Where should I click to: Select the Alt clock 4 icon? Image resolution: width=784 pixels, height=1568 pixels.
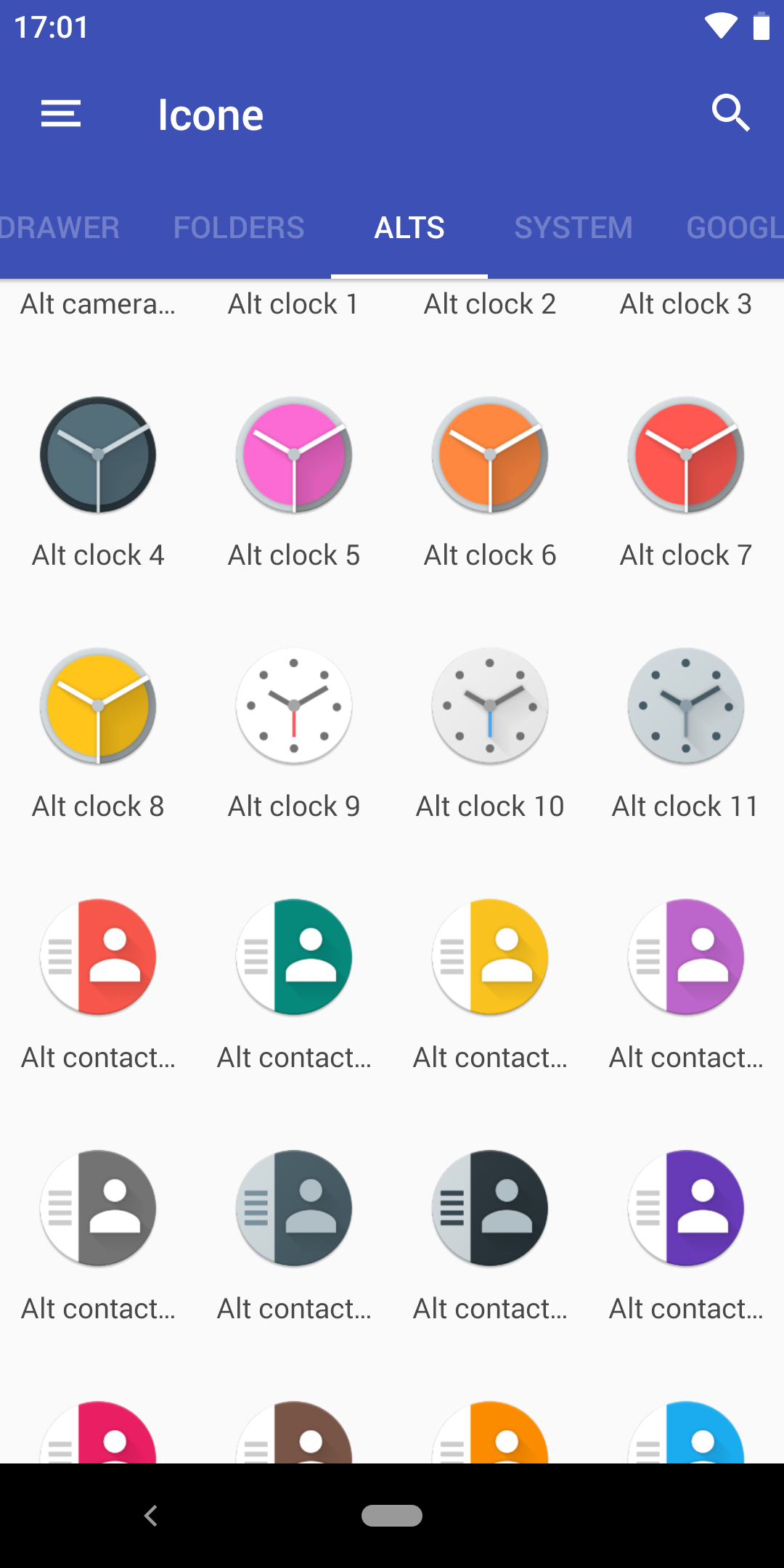98,455
